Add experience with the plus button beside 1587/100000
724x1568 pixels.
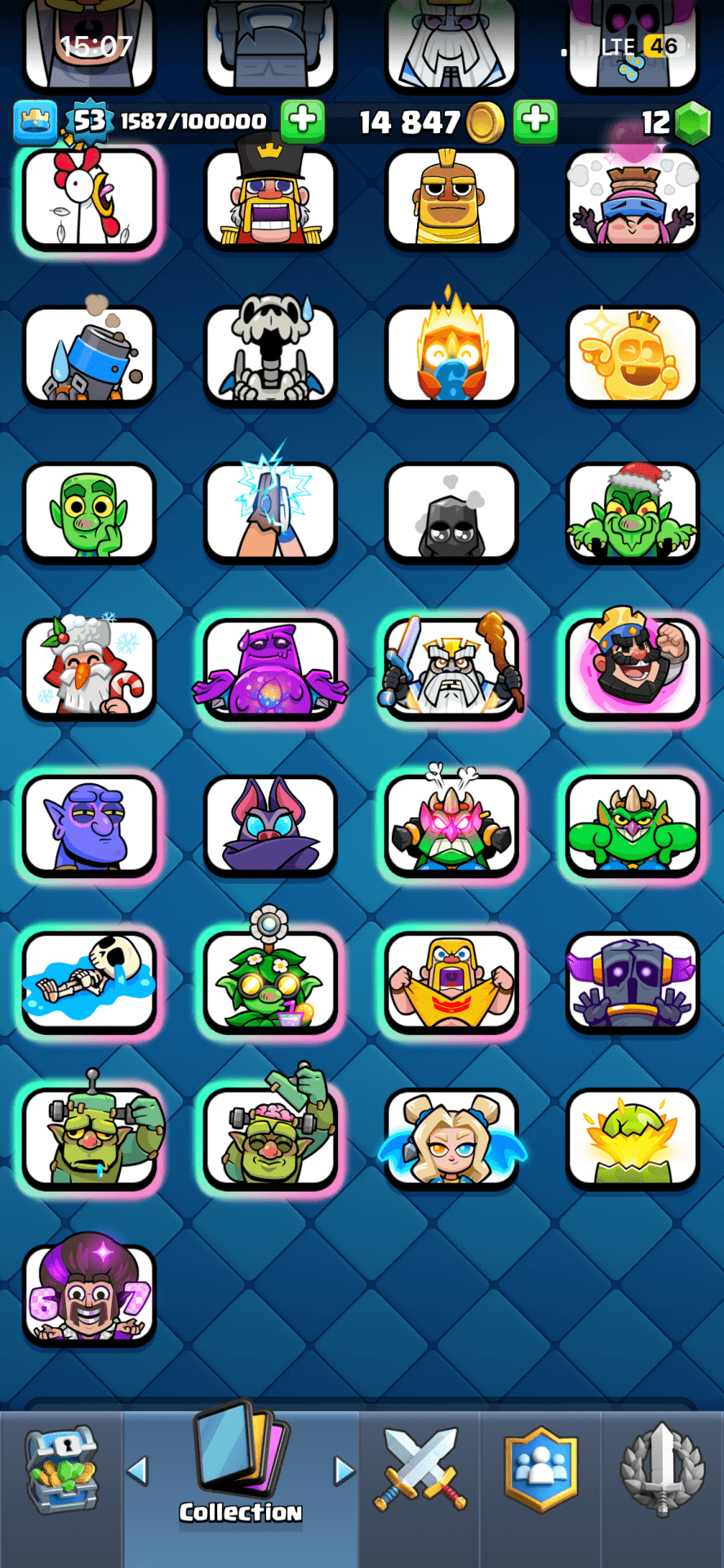(303, 121)
